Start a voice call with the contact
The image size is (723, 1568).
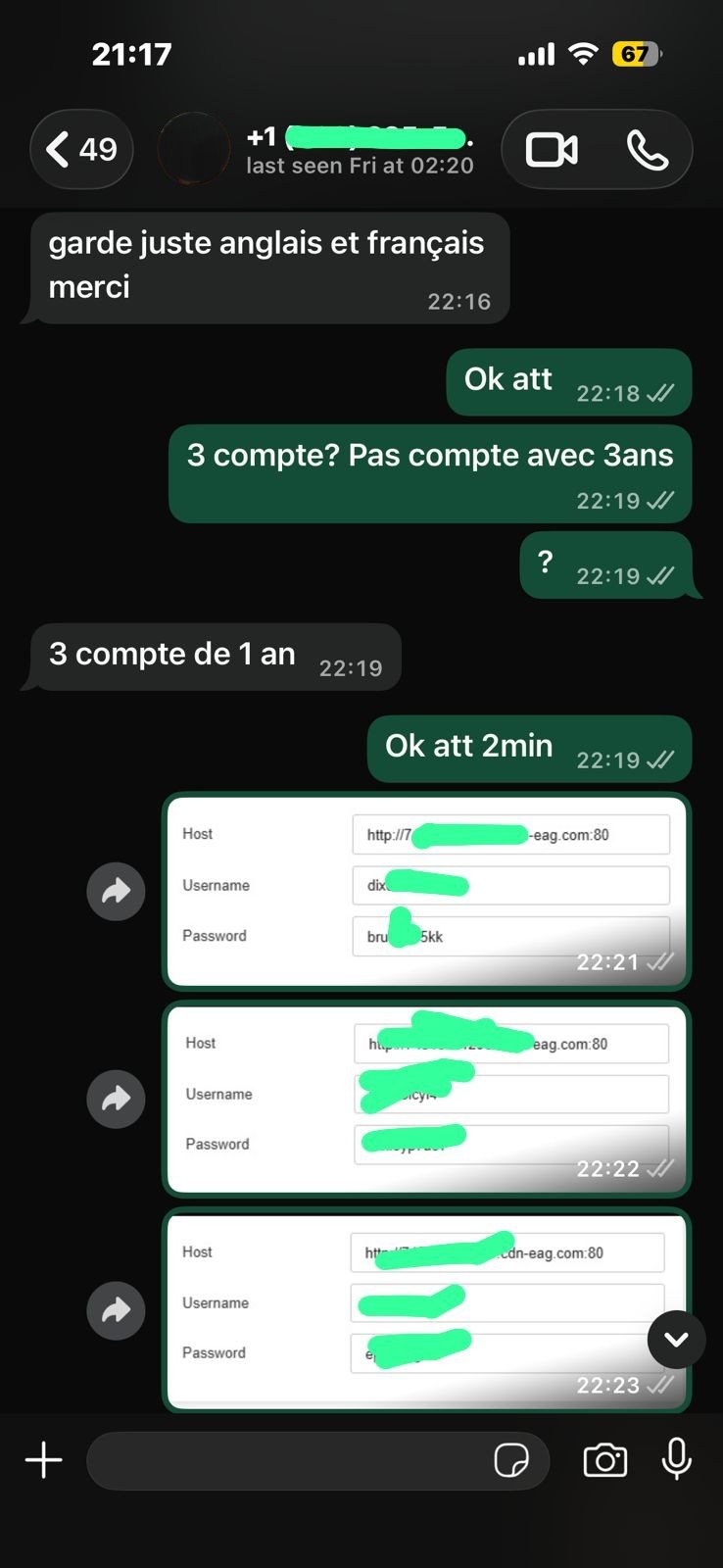tap(647, 149)
